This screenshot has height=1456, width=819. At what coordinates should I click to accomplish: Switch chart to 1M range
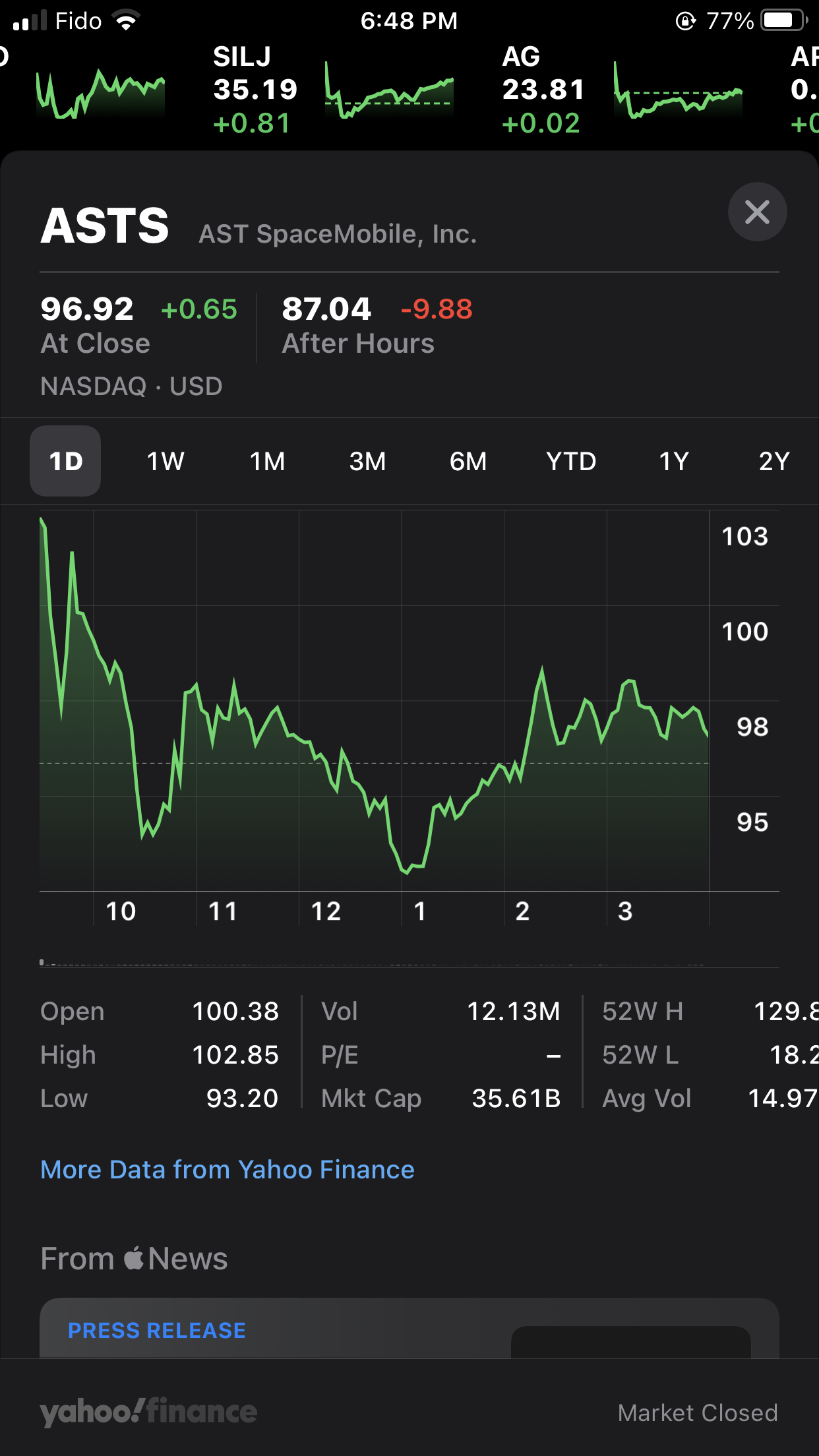(267, 461)
